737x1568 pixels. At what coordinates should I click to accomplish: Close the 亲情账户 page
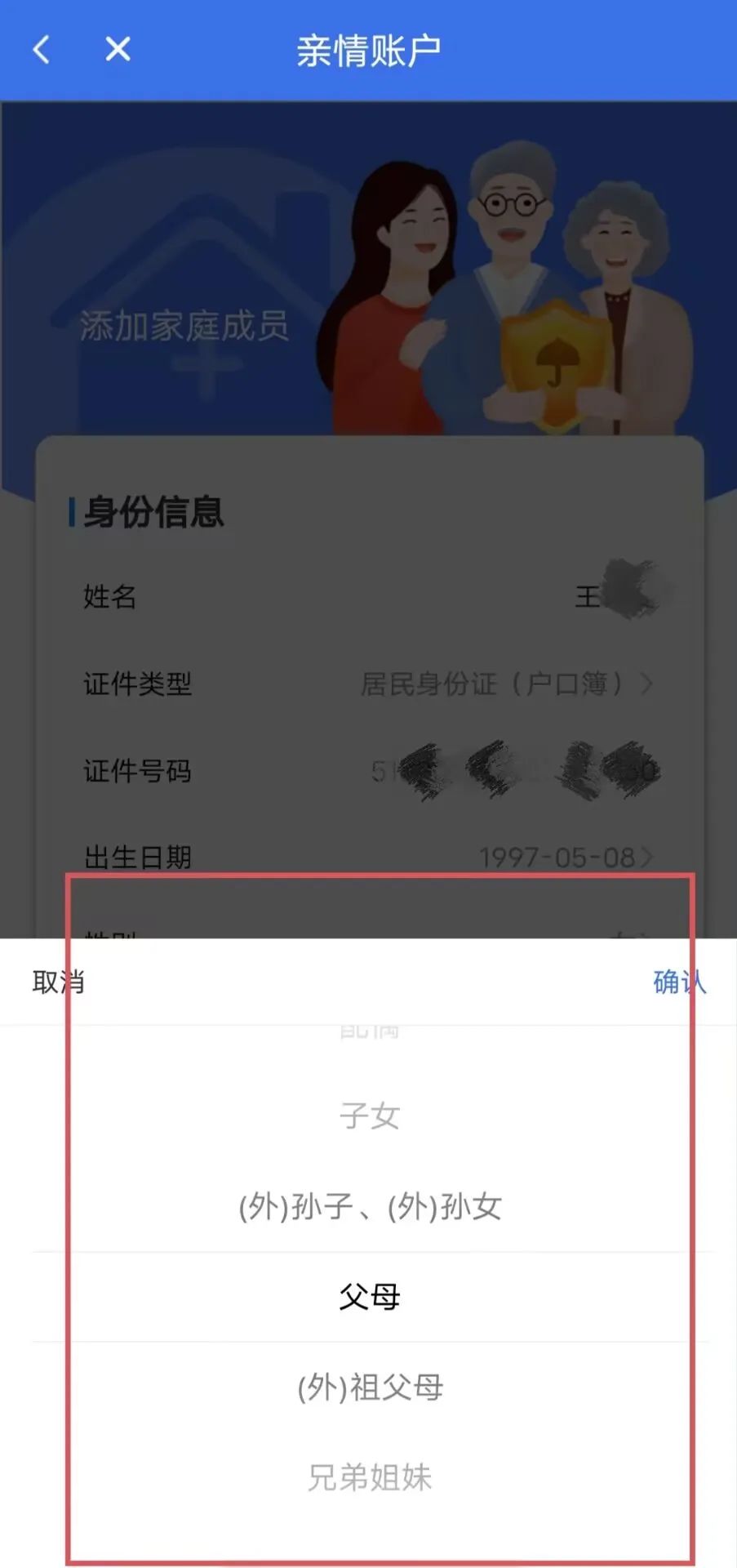tap(118, 50)
